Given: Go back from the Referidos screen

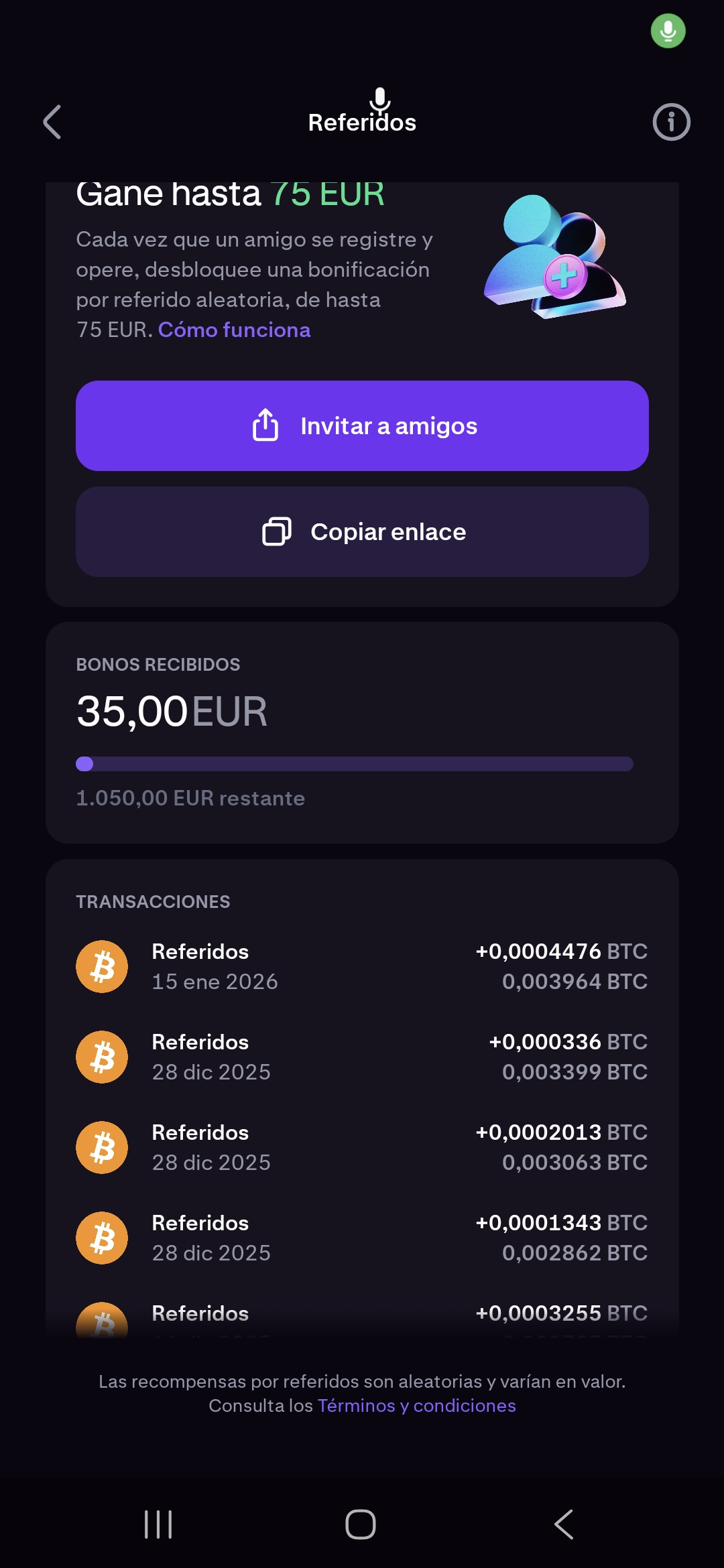Looking at the screenshot, I should (x=52, y=122).
